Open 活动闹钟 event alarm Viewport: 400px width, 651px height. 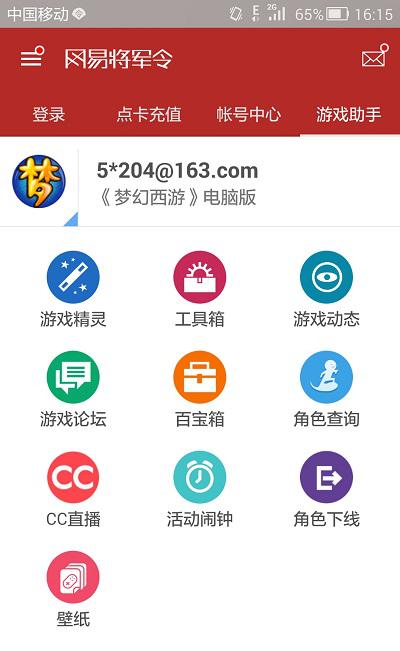pyautogui.click(x=200, y=489)
